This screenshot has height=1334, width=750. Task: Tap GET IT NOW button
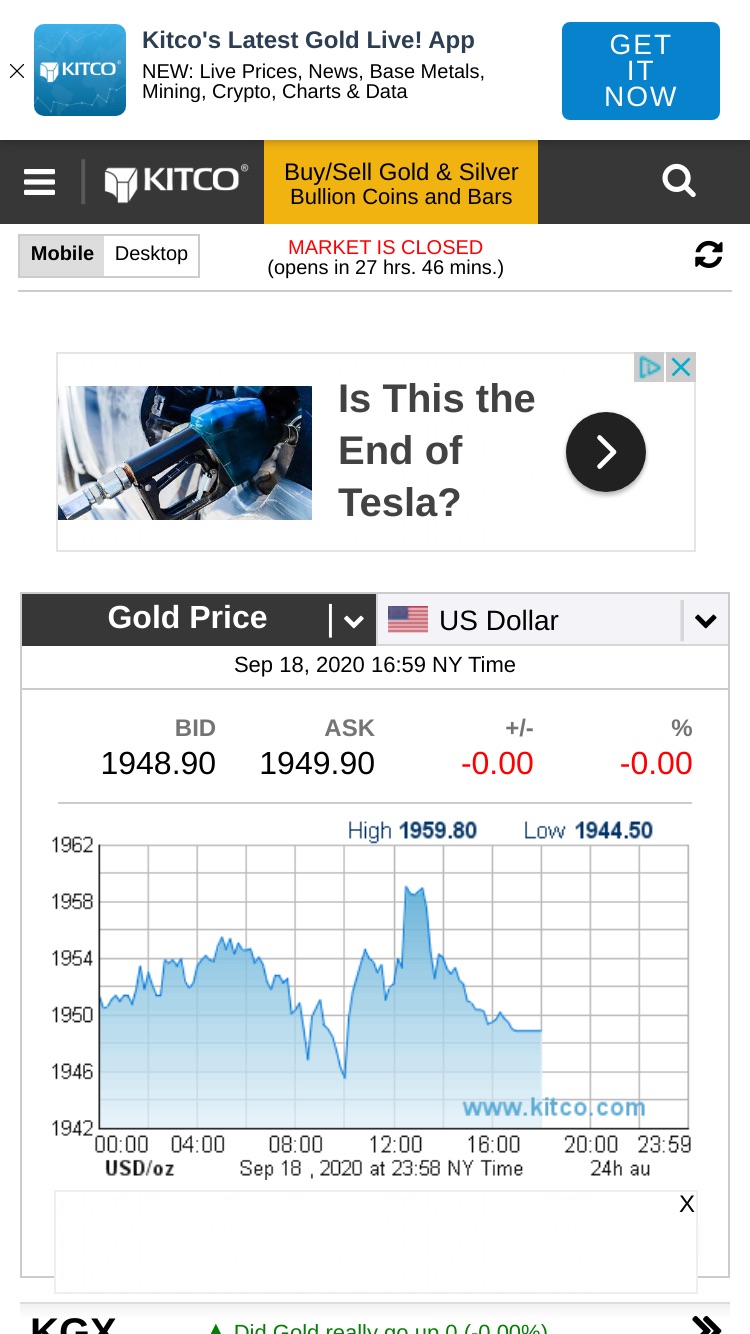pyautogui.click(x=640, y=71)
